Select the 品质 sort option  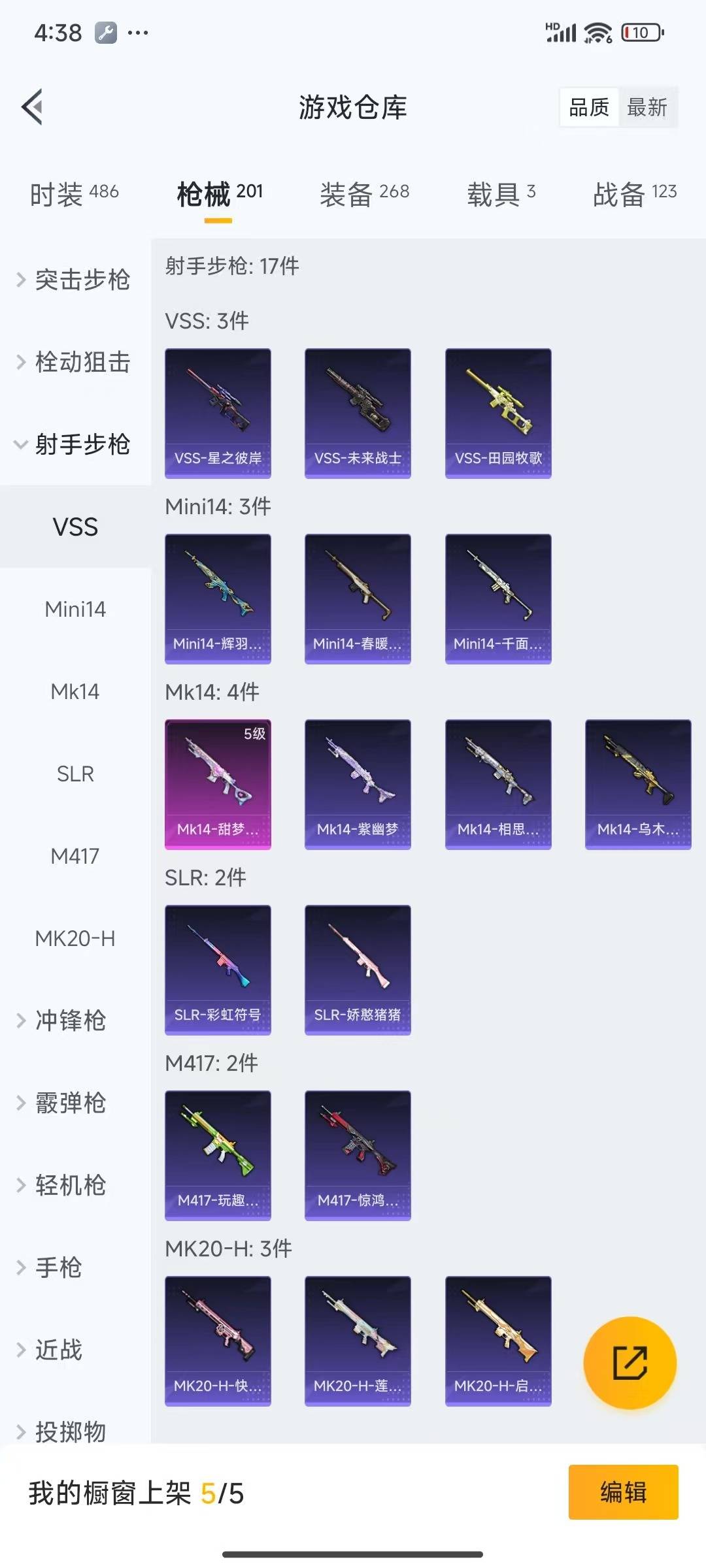588,107
